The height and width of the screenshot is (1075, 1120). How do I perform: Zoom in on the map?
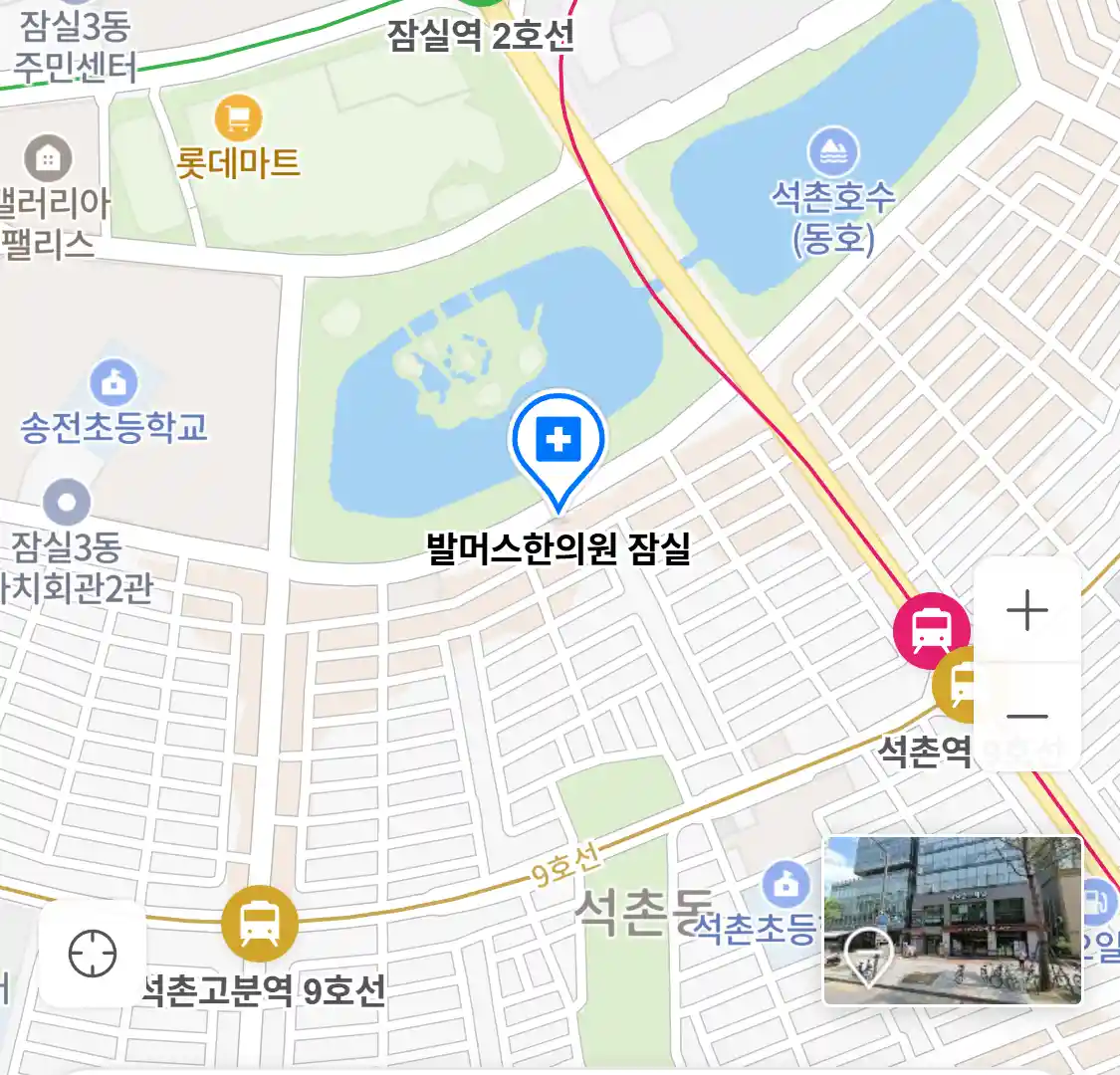click(1026, 610)
